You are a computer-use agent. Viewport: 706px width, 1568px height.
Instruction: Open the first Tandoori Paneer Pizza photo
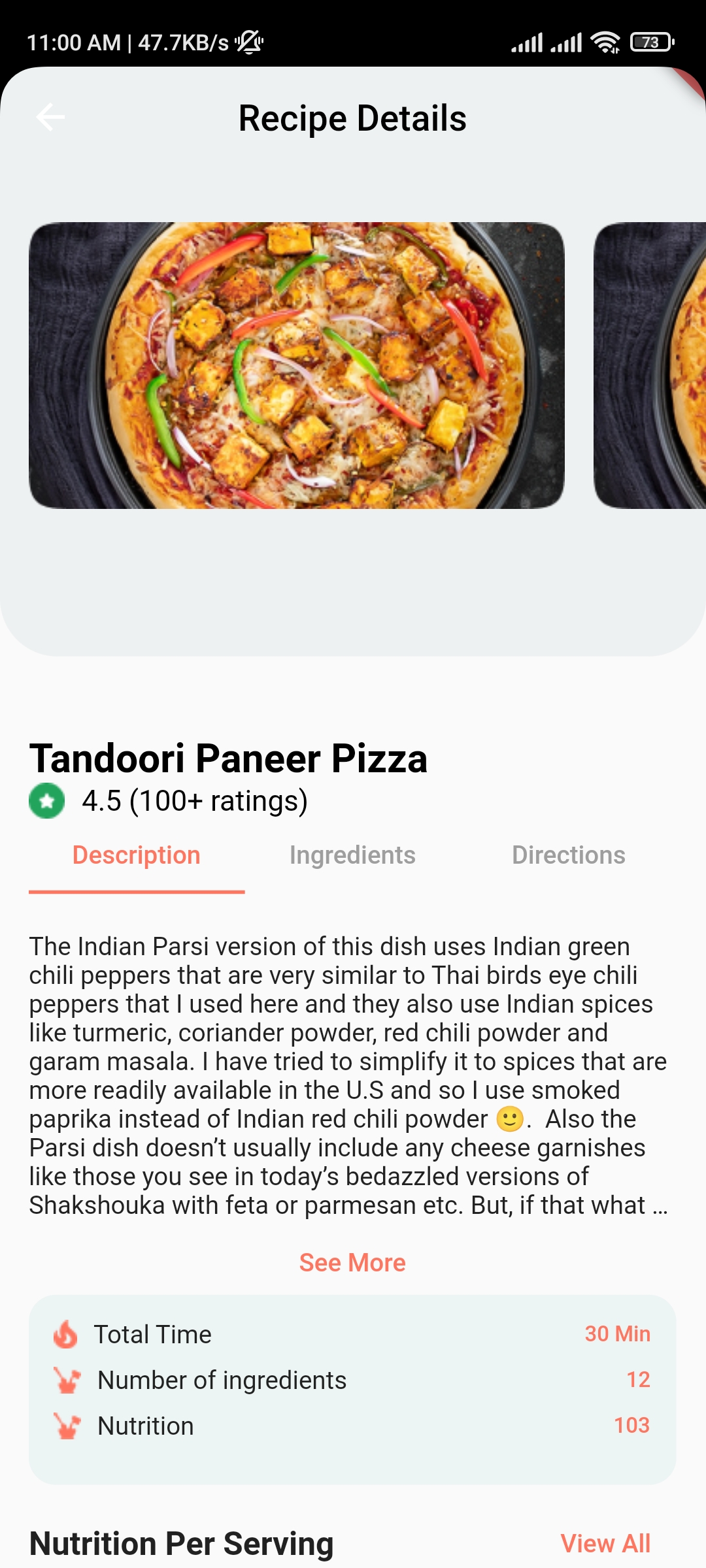(296, 365)
